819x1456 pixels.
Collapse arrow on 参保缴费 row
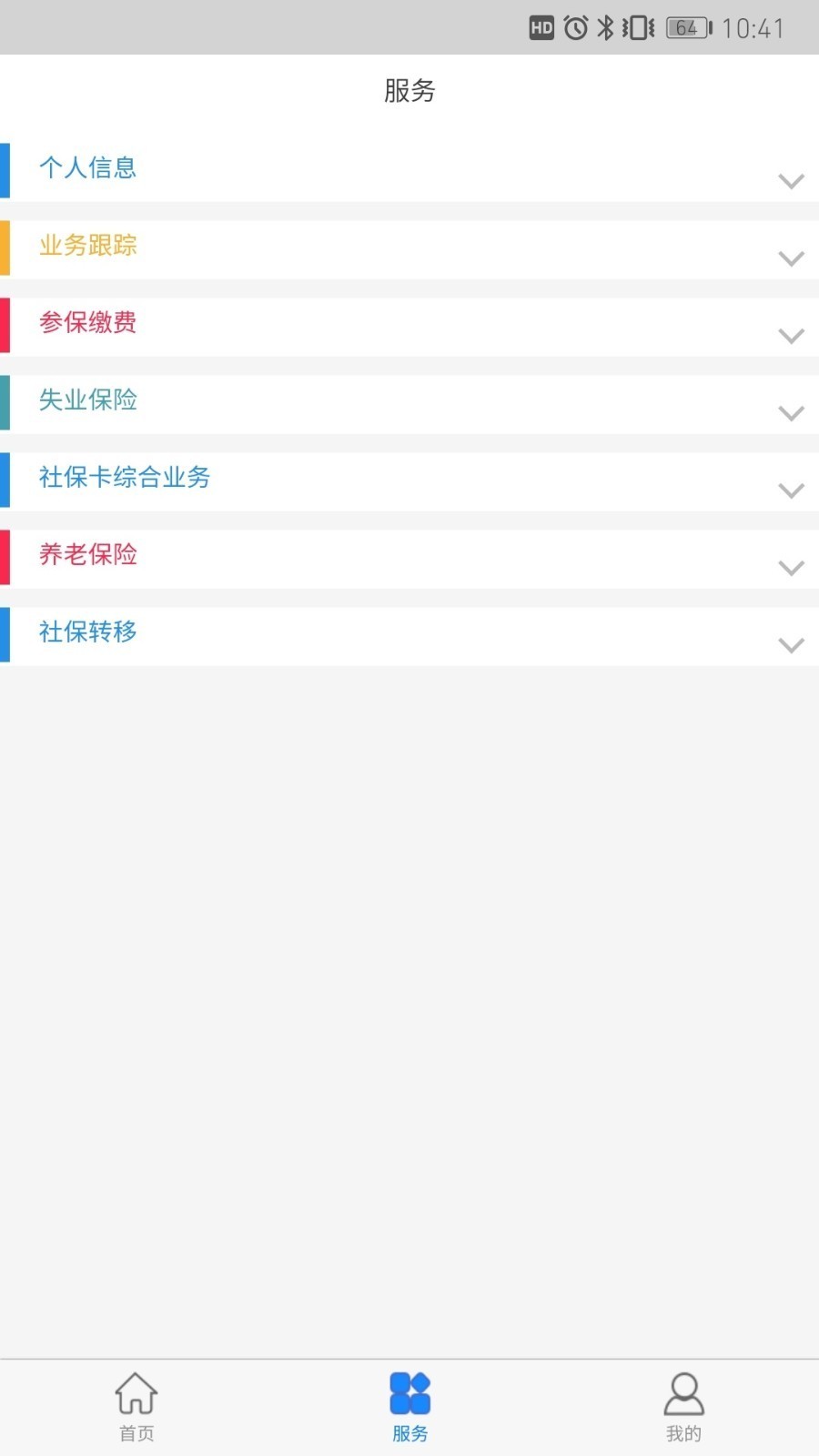pos(790,335)
